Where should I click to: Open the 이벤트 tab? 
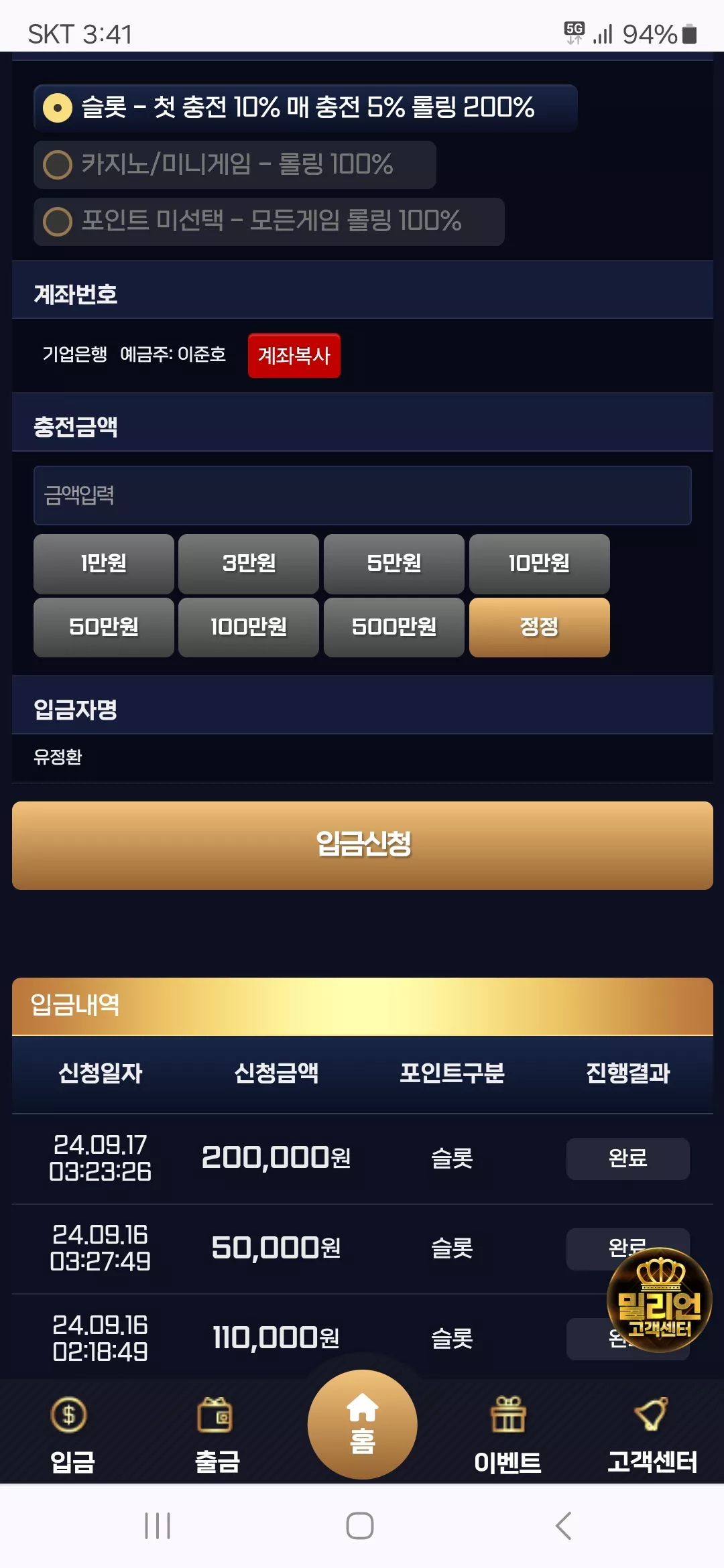click(507, 1434)
